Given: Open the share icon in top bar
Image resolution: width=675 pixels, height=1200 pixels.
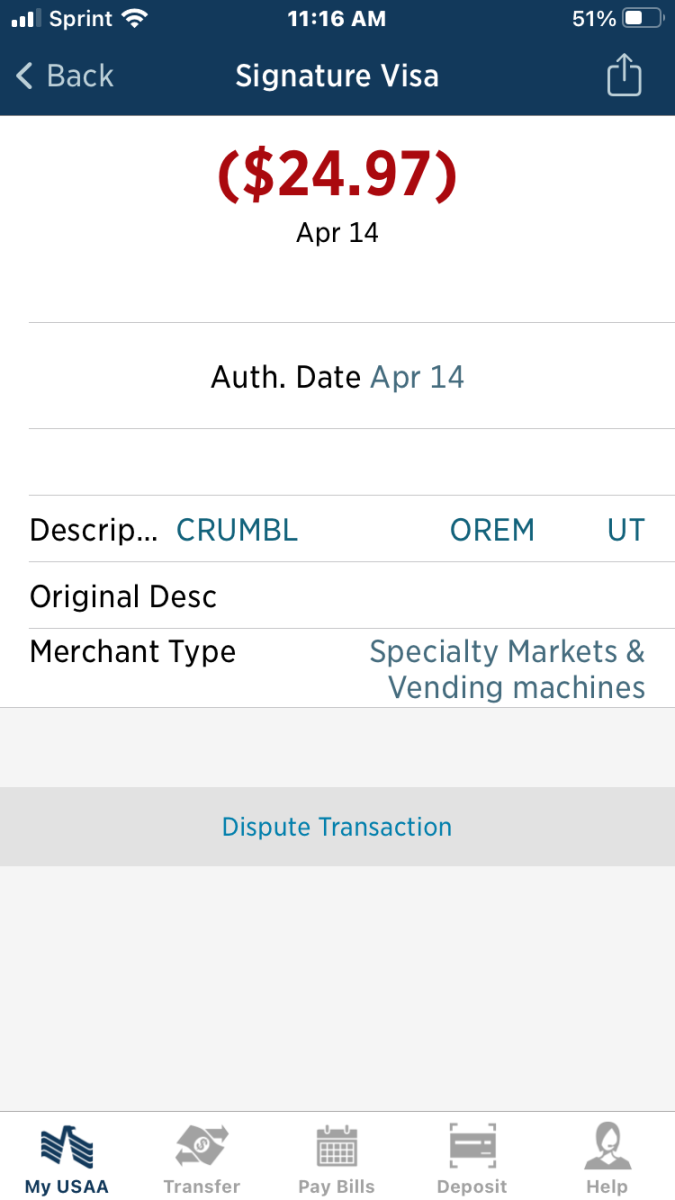Looking at the screenshot, I should pyautogui.click(x=623, y=76).
